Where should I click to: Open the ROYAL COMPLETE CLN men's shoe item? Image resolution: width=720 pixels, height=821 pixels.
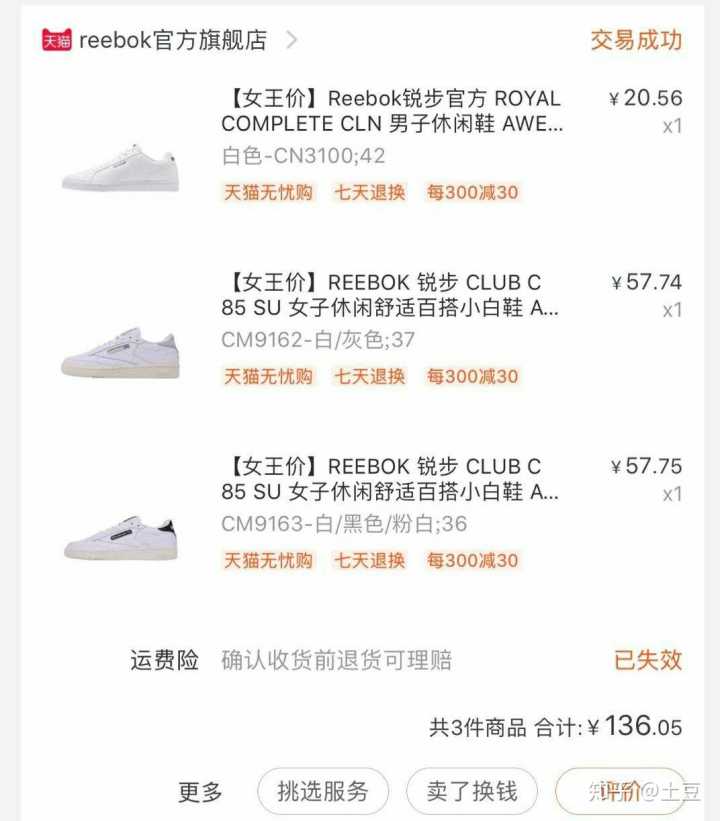click(391, 111)
